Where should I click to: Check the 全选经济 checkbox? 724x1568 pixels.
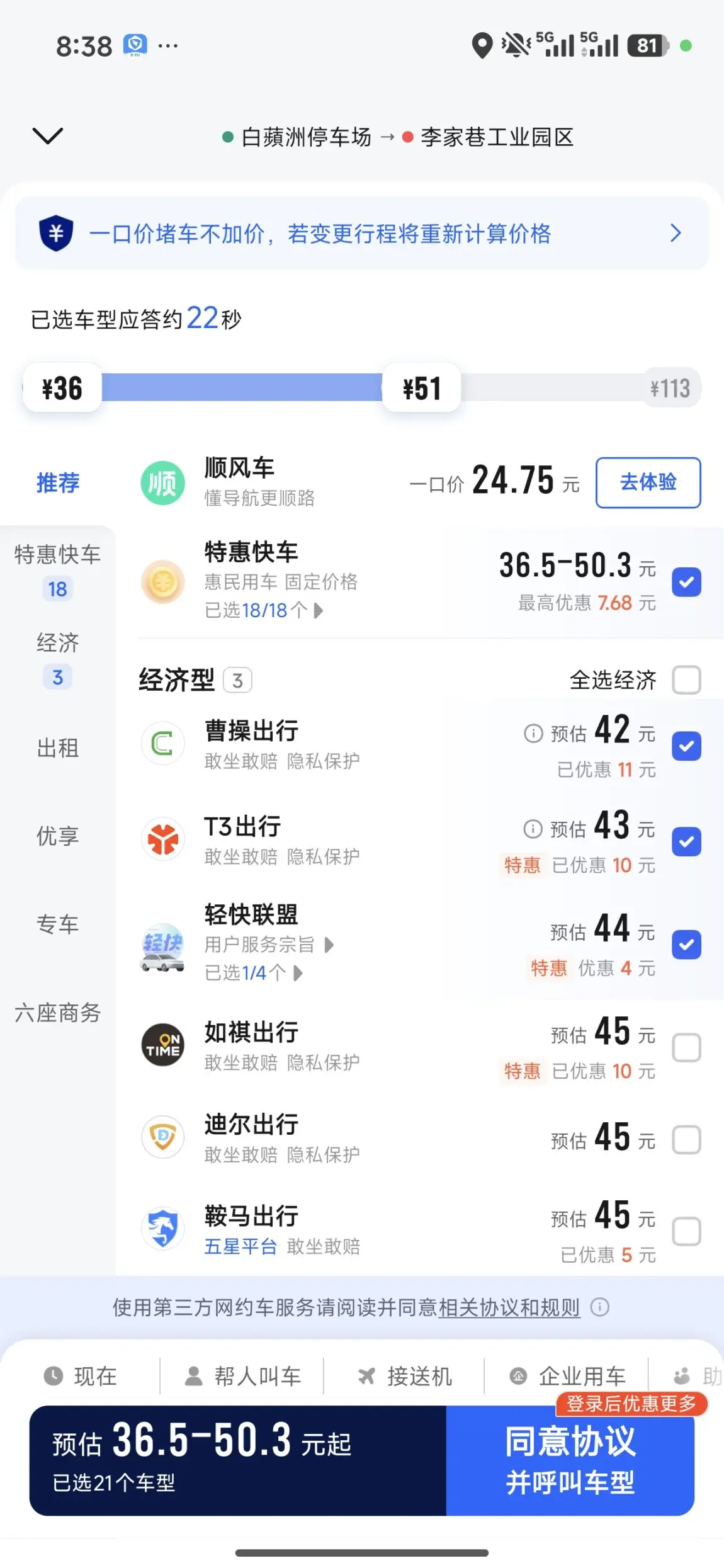point(686,680)
